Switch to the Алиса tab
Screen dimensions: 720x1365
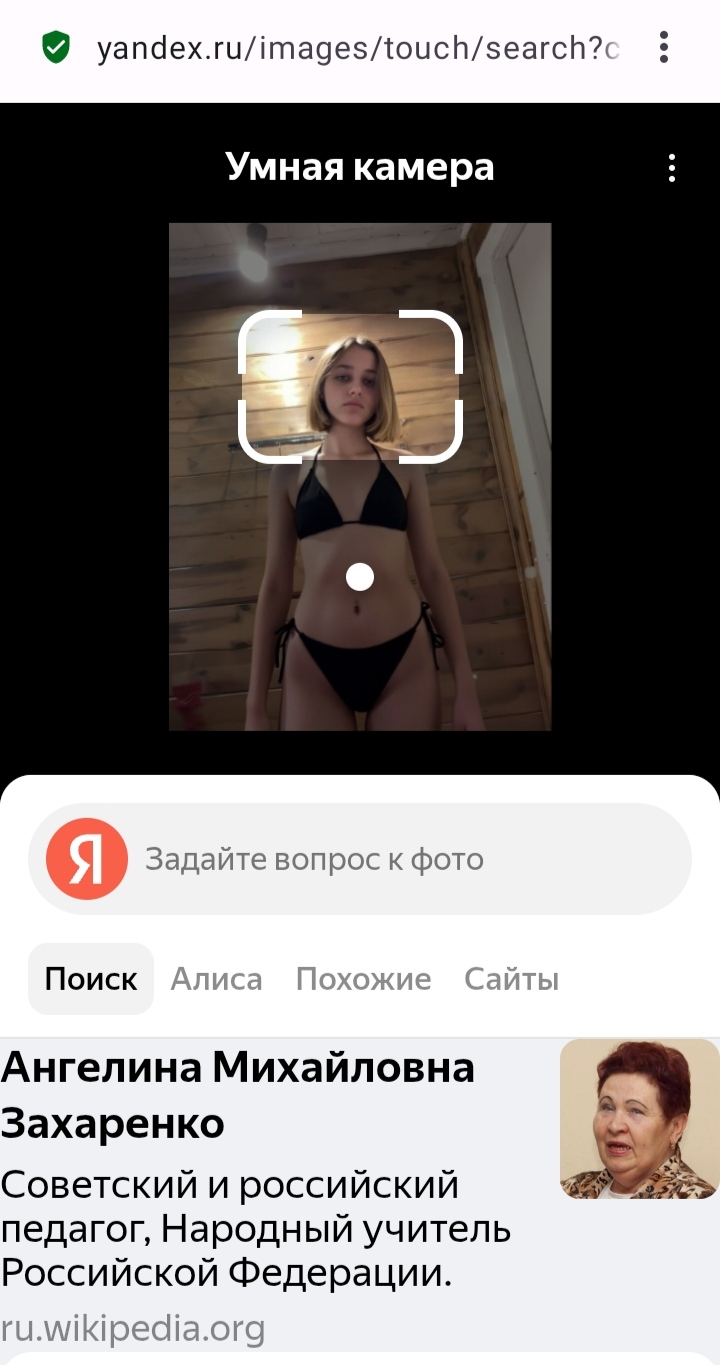tap(216, 979)
